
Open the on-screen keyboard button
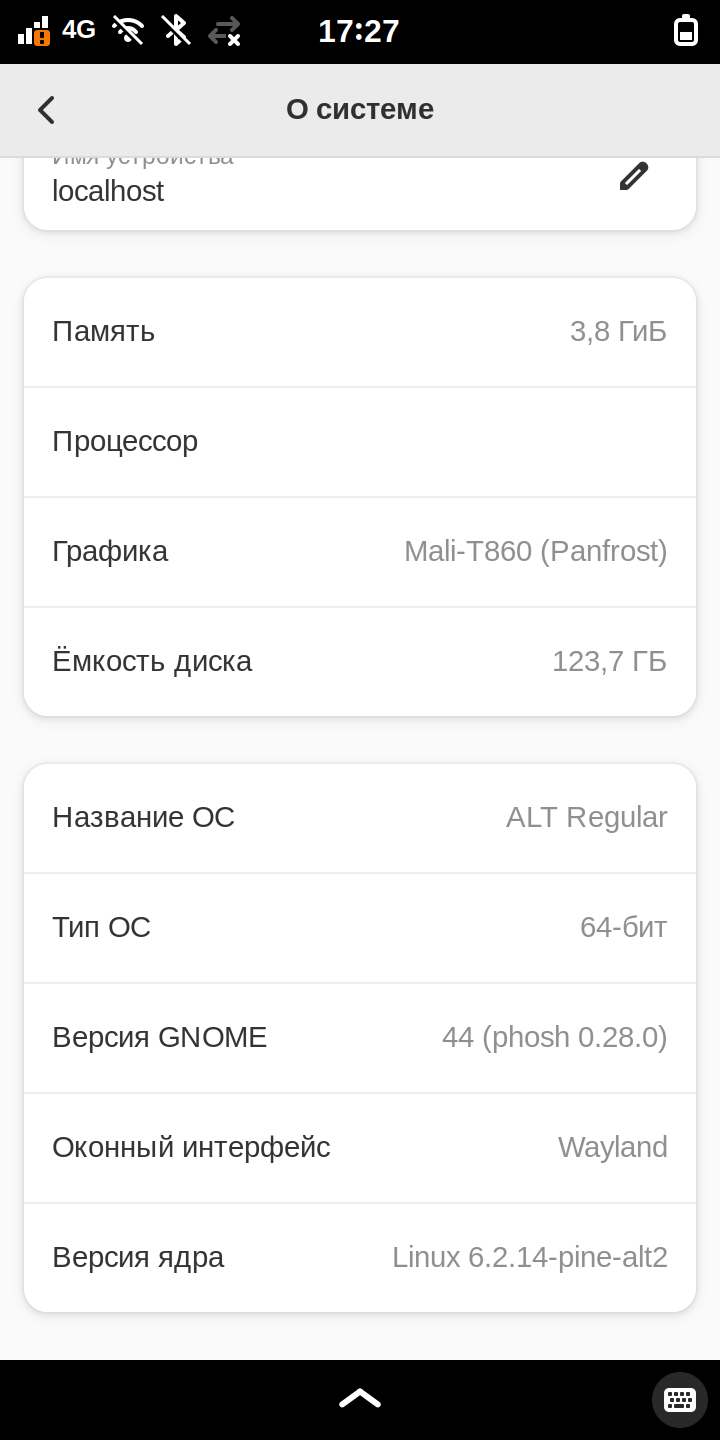(x=680, y=1399)
